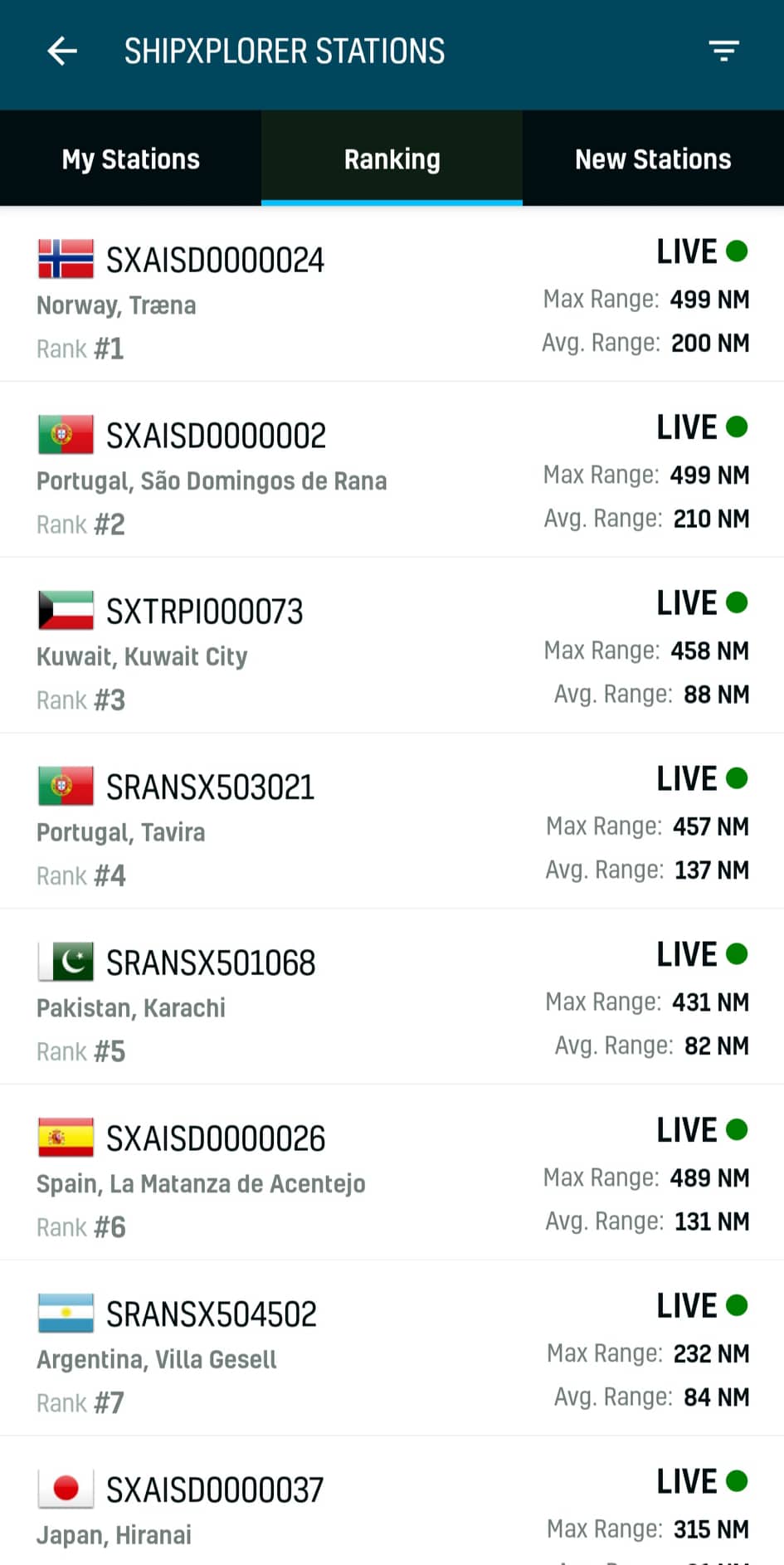The image size is (784, 1565).
Task: Open the filter options icon
Action: pos(723,51)
